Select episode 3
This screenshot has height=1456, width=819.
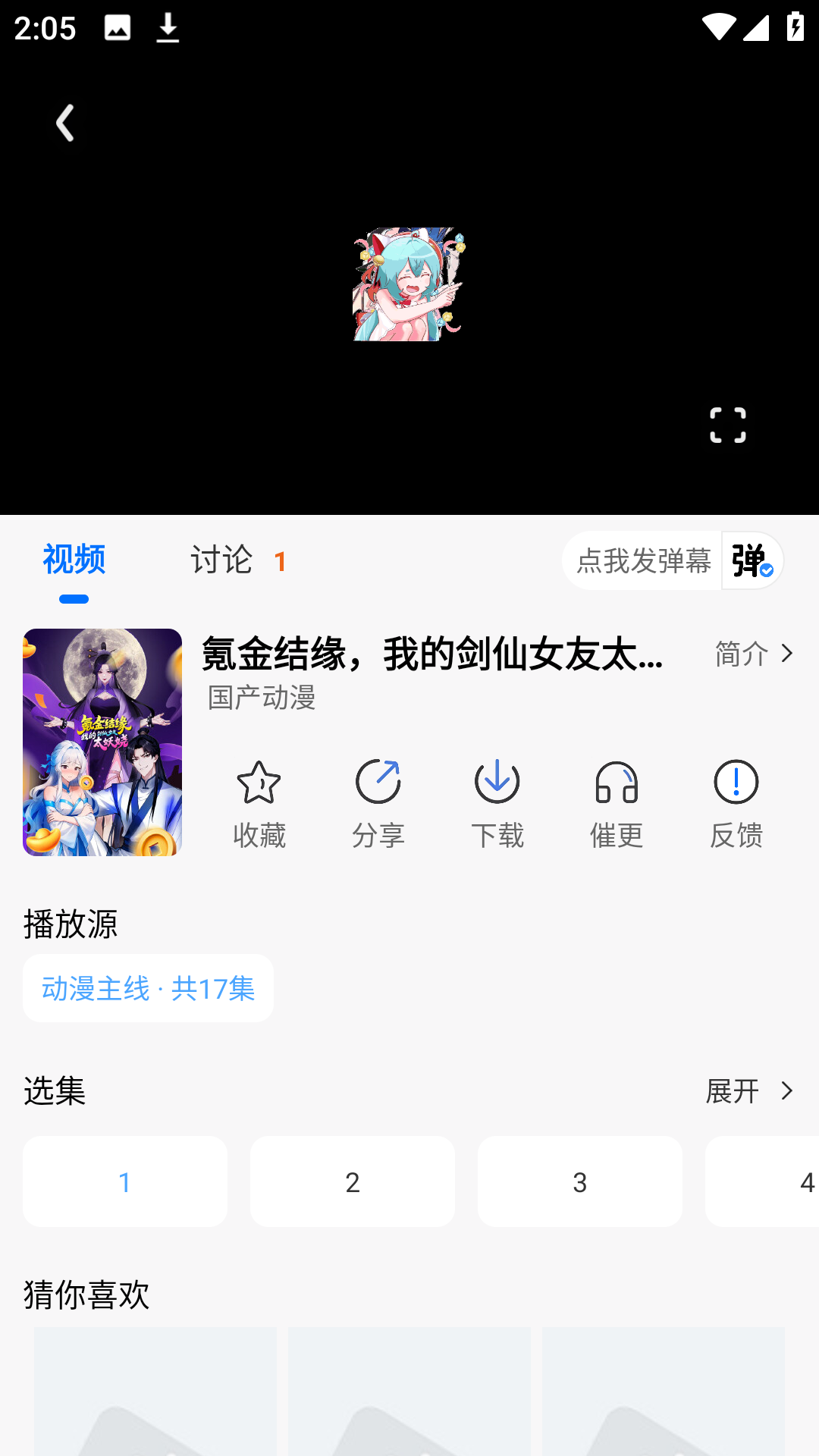pos(580,1181)
